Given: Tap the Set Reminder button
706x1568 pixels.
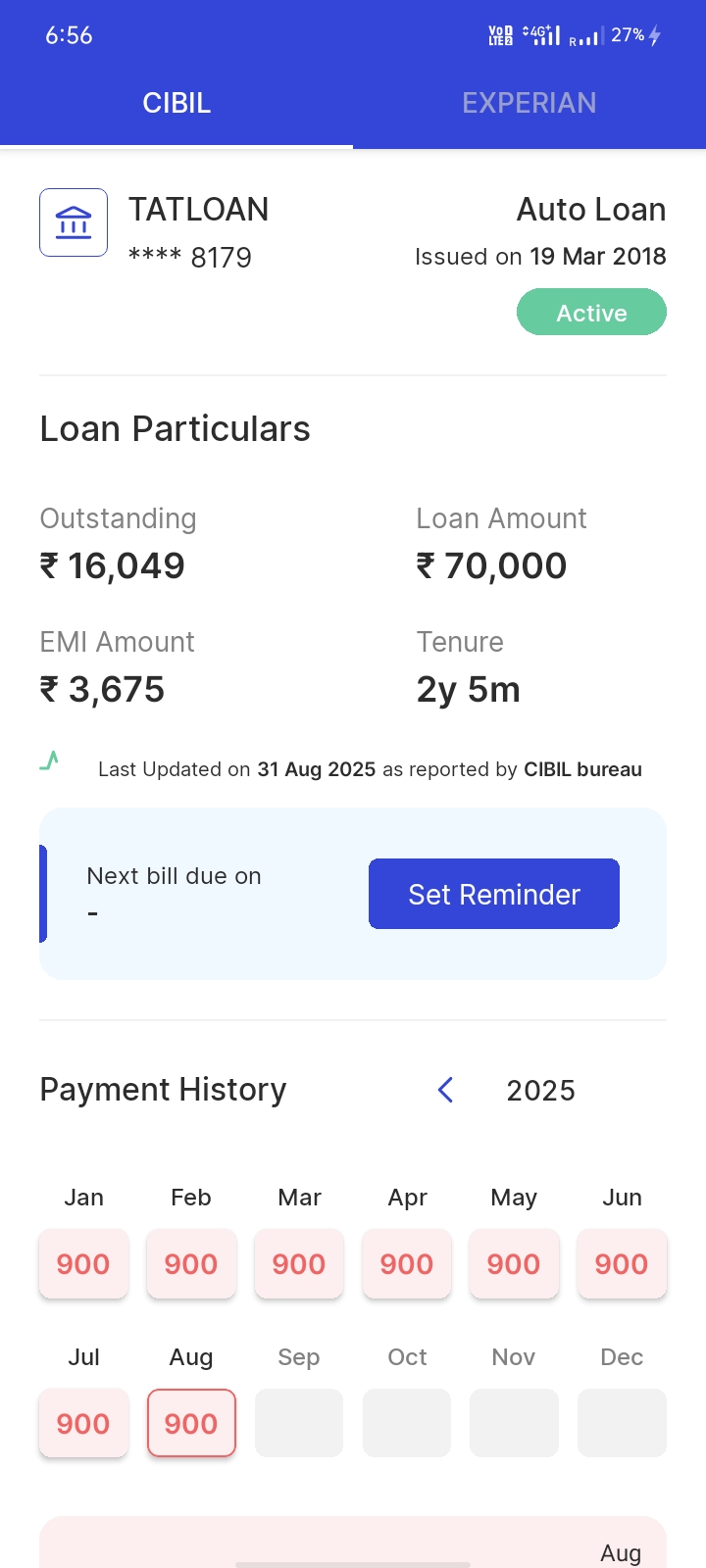Looking at the screenshot, I should [x=494, y=894].
